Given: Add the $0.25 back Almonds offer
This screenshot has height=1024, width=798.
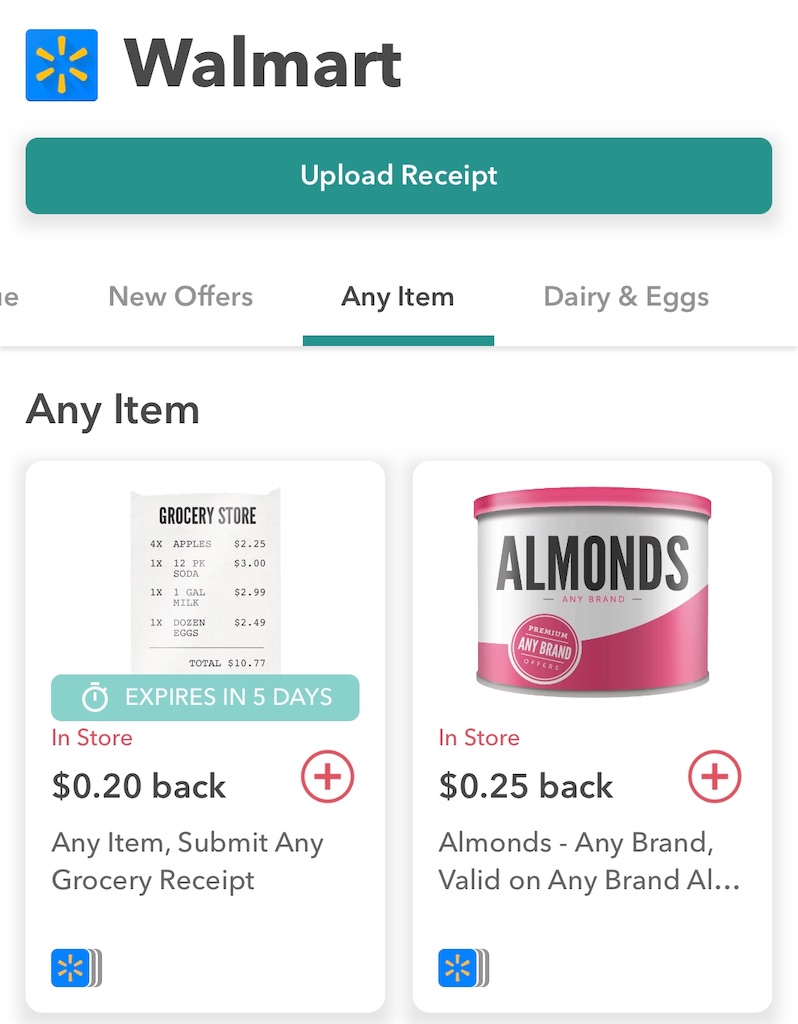Looking at the screenshot, I should coord(715,777).
